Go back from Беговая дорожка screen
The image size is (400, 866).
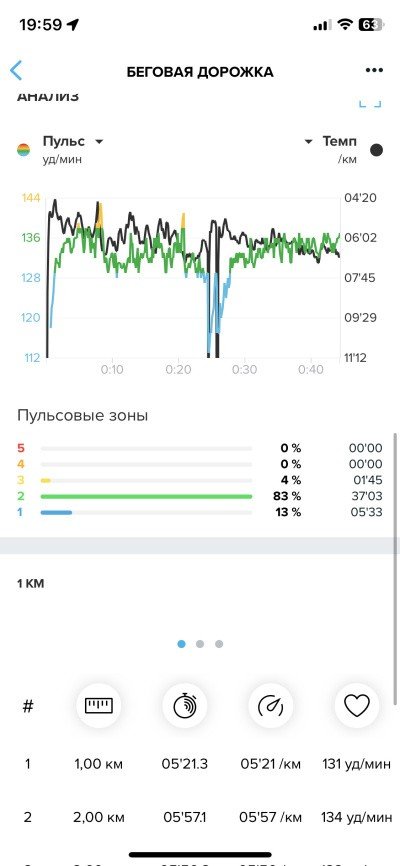click(x=16, y=71)
